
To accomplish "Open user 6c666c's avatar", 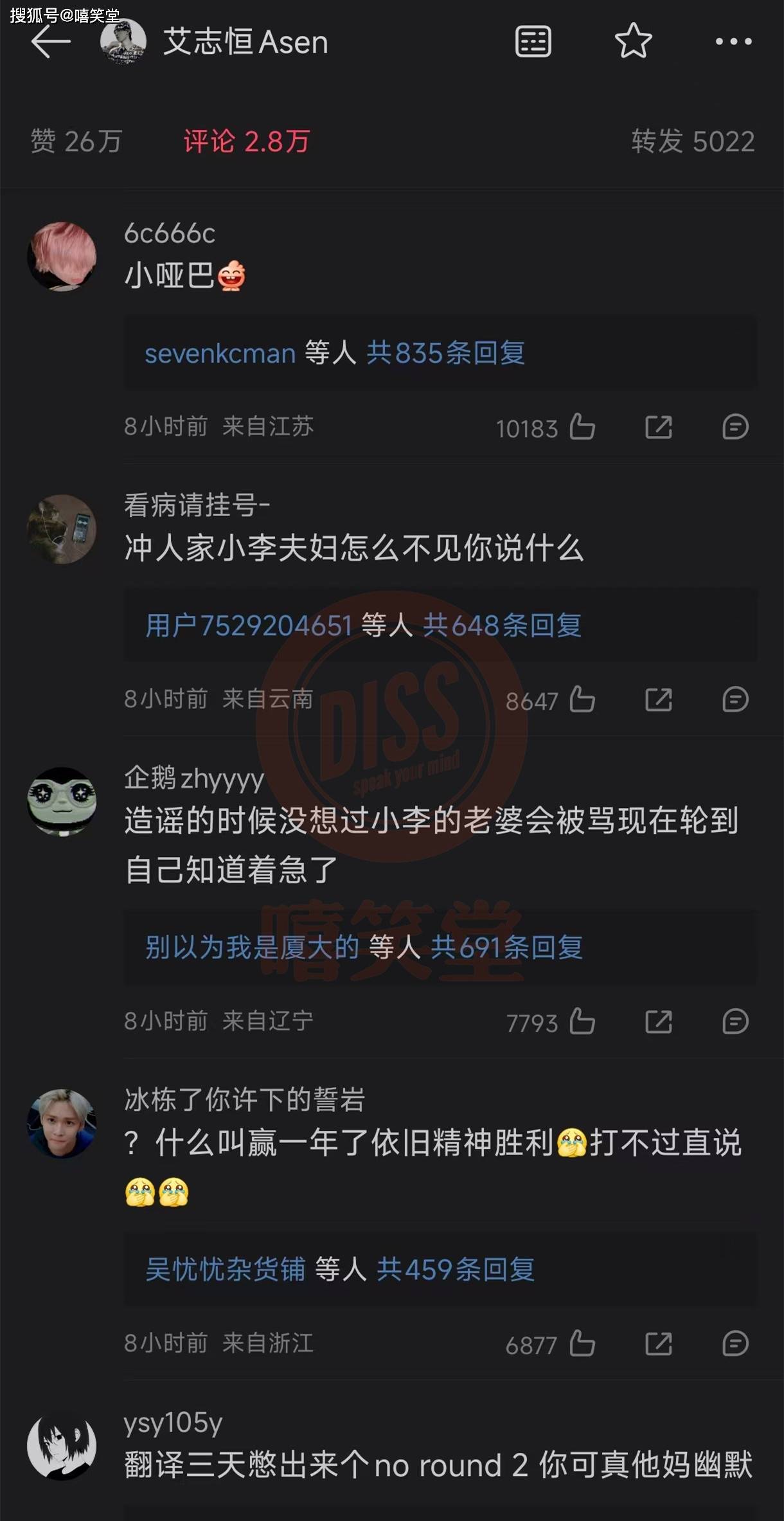I will 62,256.
